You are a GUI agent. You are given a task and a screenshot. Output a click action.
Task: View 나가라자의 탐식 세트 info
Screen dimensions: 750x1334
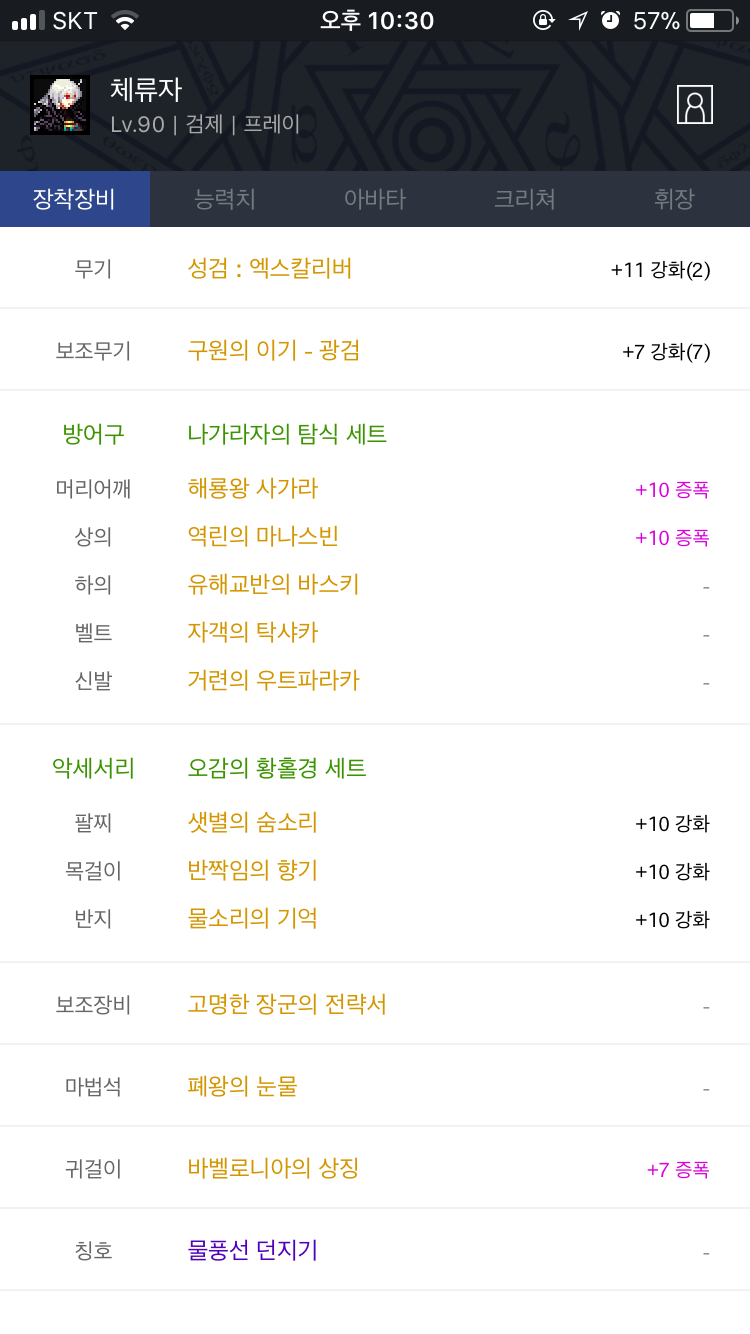(x=287, y=434)
